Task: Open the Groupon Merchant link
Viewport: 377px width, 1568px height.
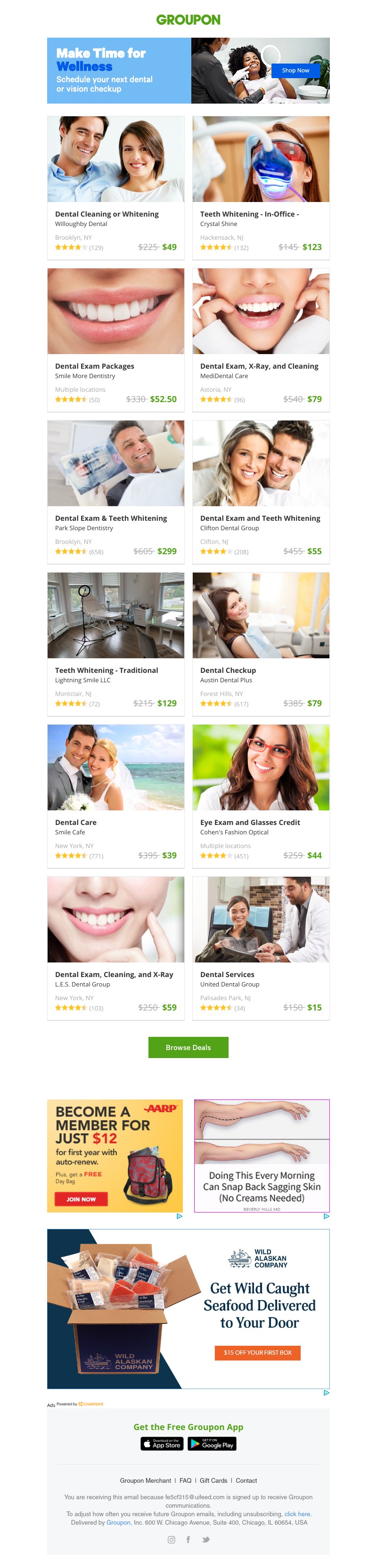Action: 145,1480
